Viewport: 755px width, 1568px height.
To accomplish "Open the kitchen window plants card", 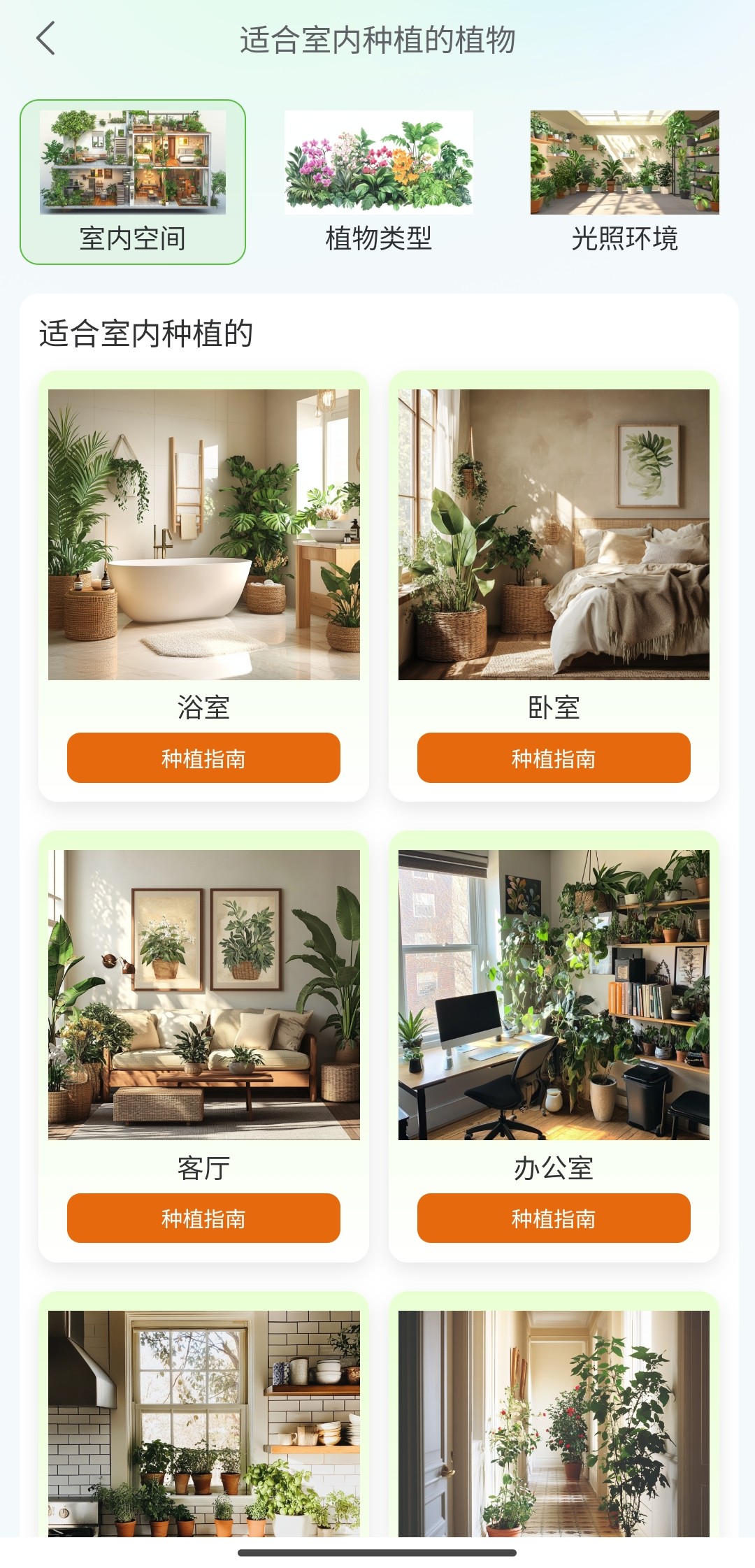I will click(203, 1423).
